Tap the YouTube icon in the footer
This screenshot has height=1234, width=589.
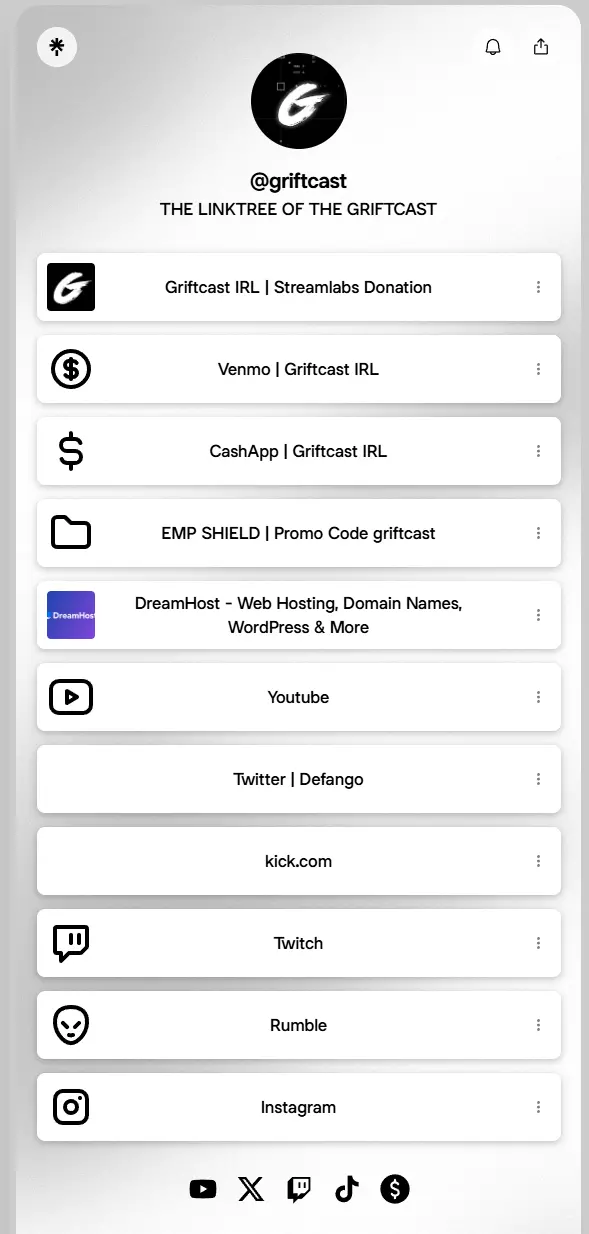pos(203,1189)
